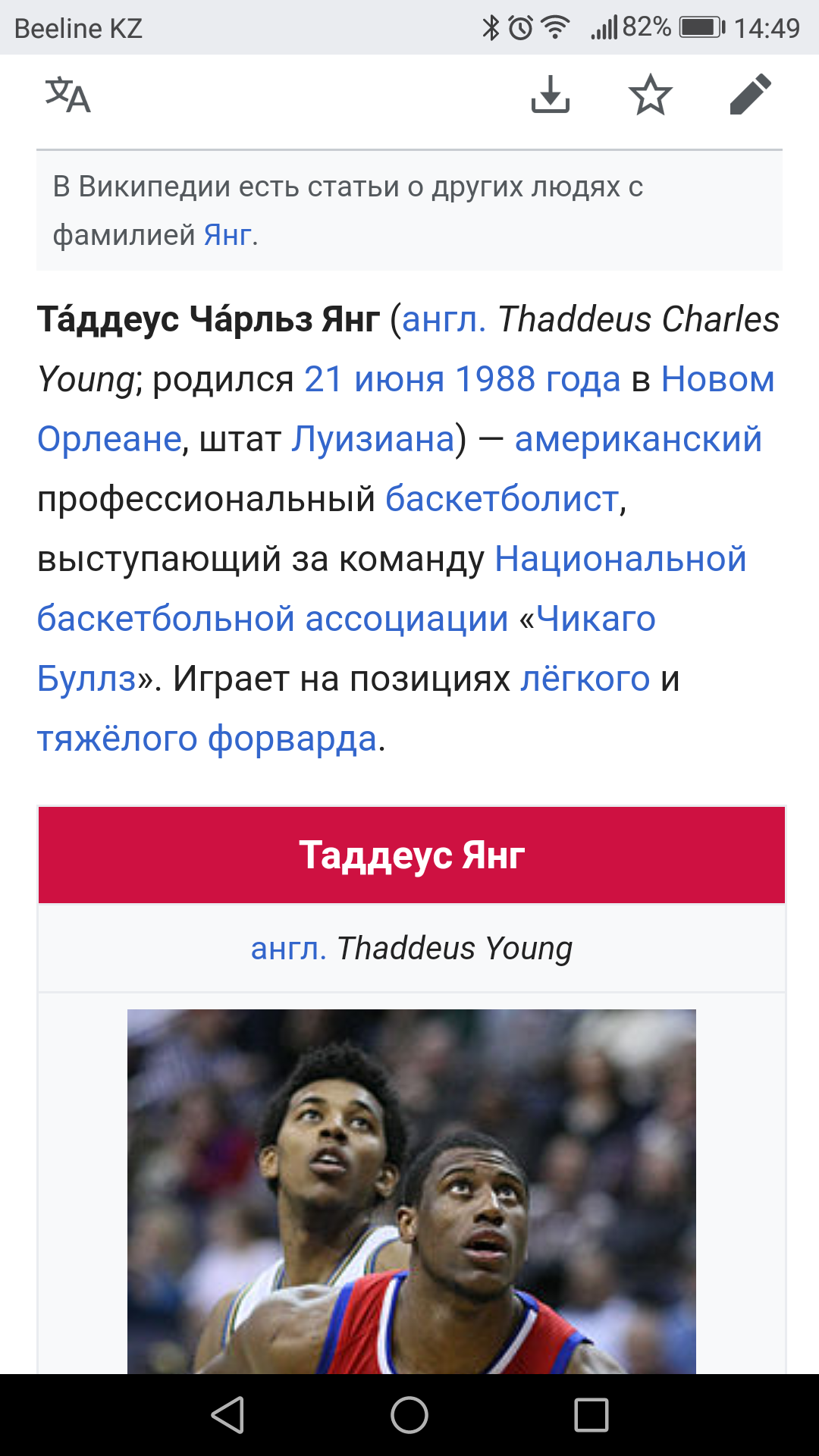This screenshot has height=1456, width=819.
Task: Open the language selection icon
Action: (68, 95)
